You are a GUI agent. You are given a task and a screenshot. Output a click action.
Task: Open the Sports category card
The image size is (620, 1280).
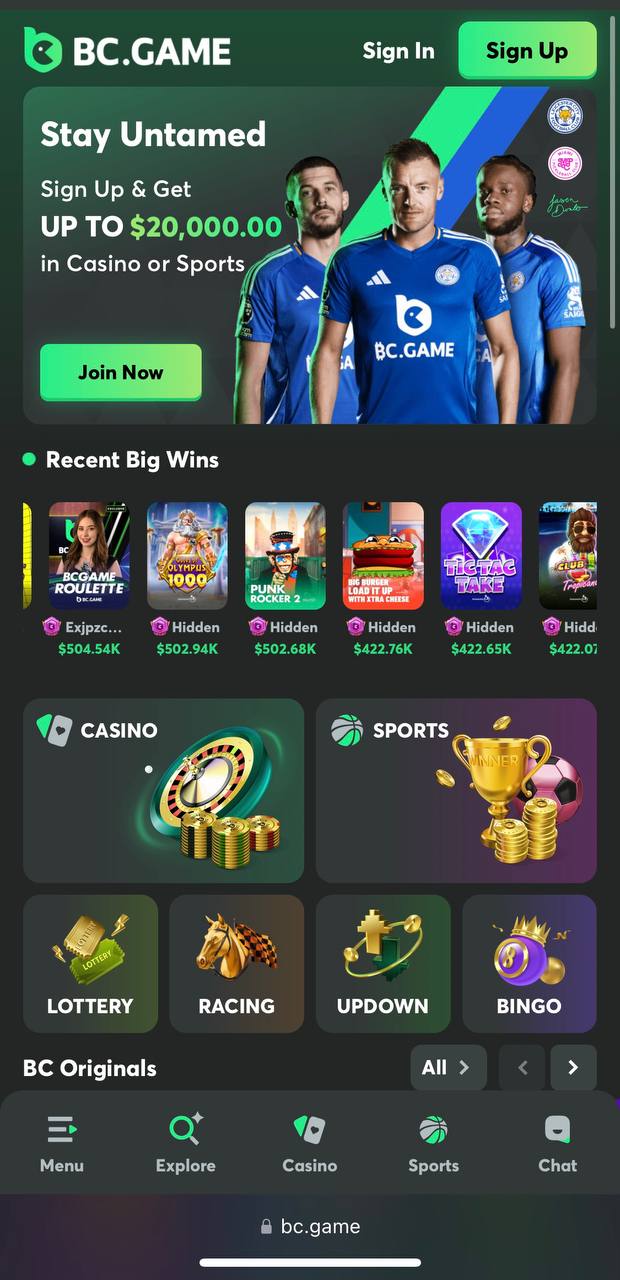(456, 790)
